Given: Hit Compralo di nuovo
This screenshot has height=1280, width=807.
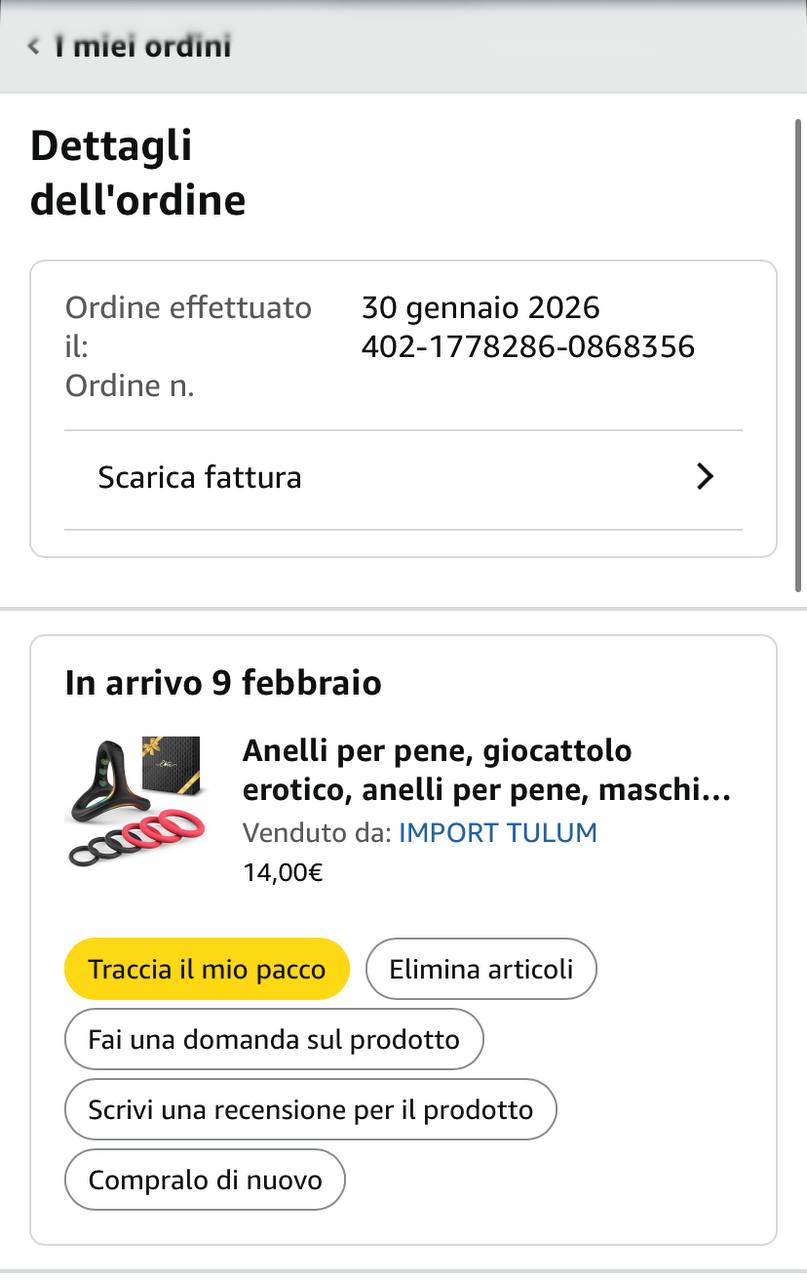Looking at the screenshot, I should (x=205, y=1180).
